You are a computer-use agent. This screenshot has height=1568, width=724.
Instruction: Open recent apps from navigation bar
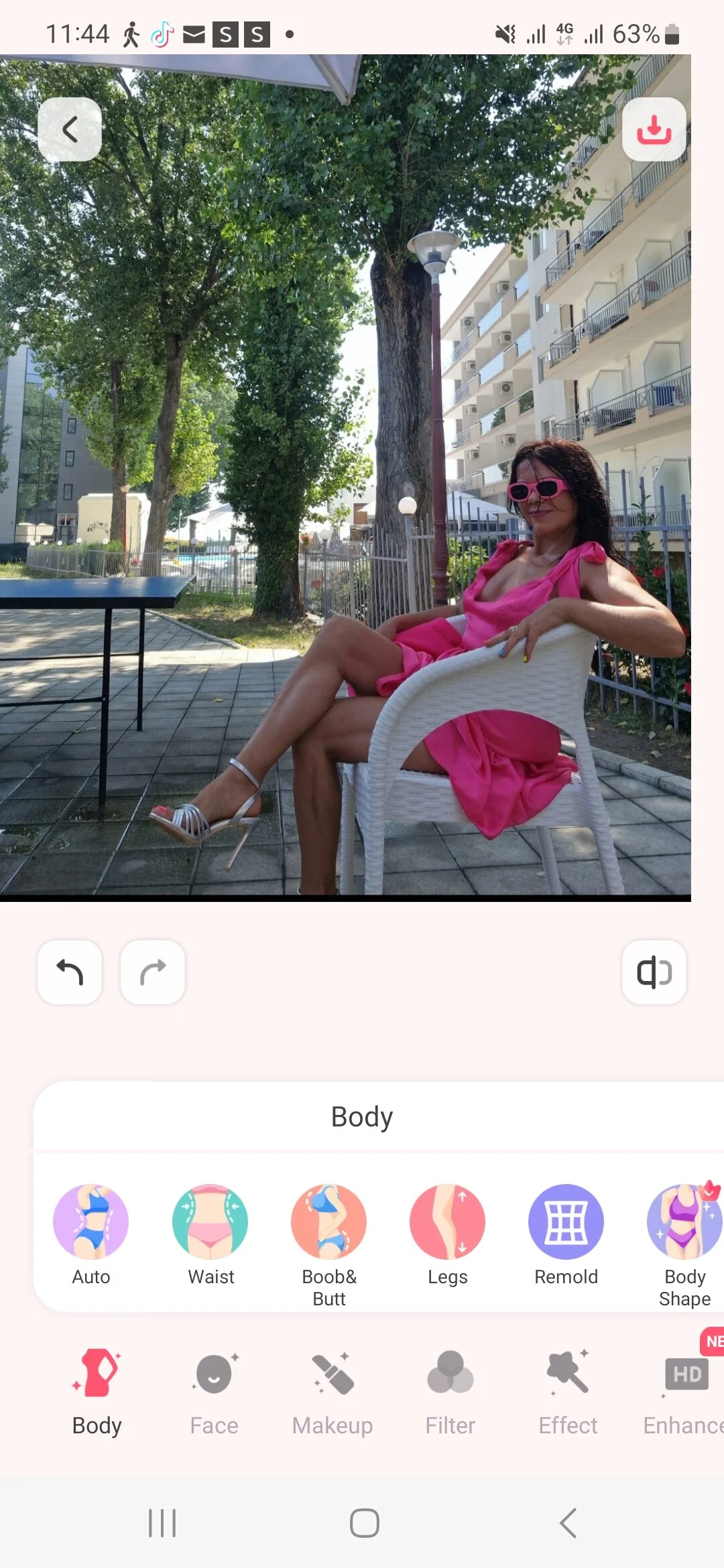pos(162,1523)
